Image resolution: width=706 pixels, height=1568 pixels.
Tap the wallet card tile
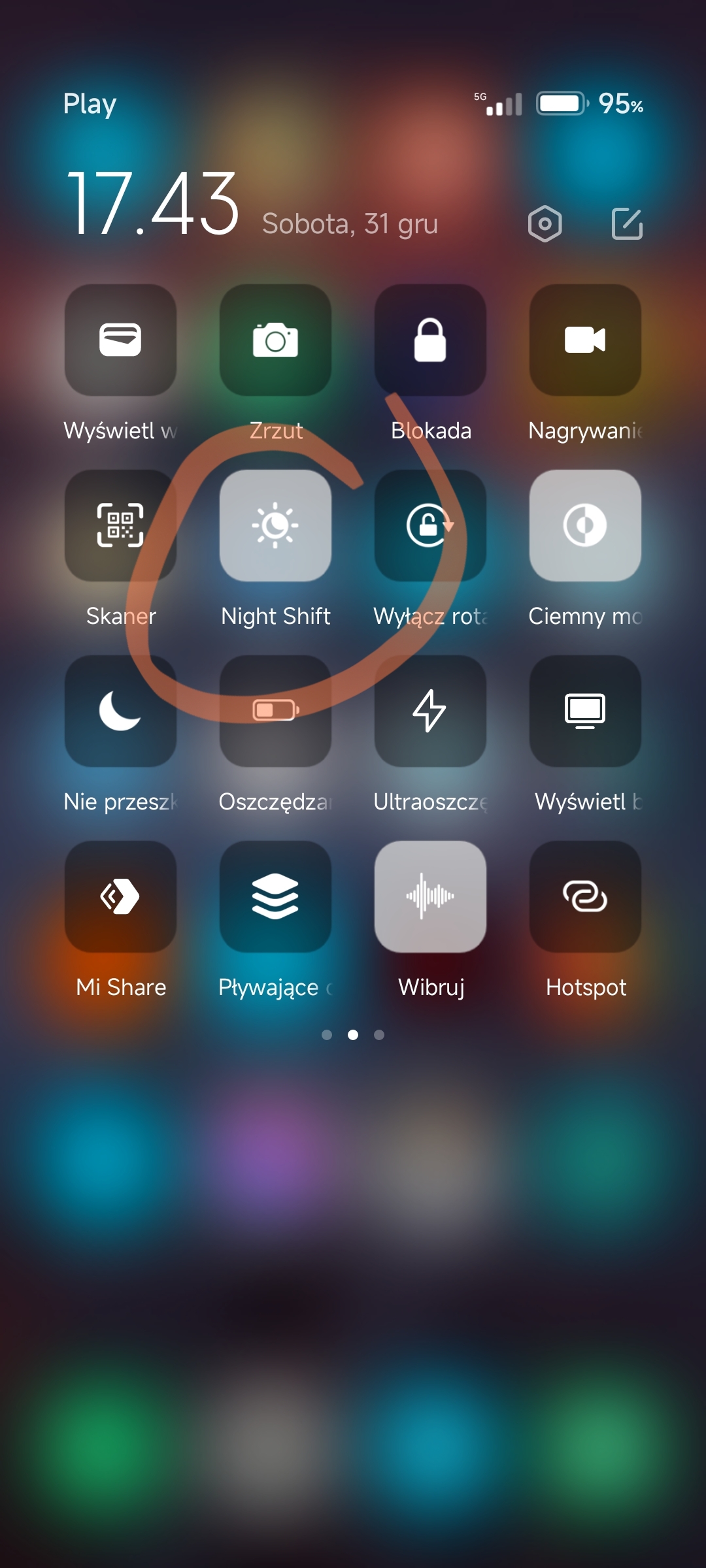coord(120,340)
